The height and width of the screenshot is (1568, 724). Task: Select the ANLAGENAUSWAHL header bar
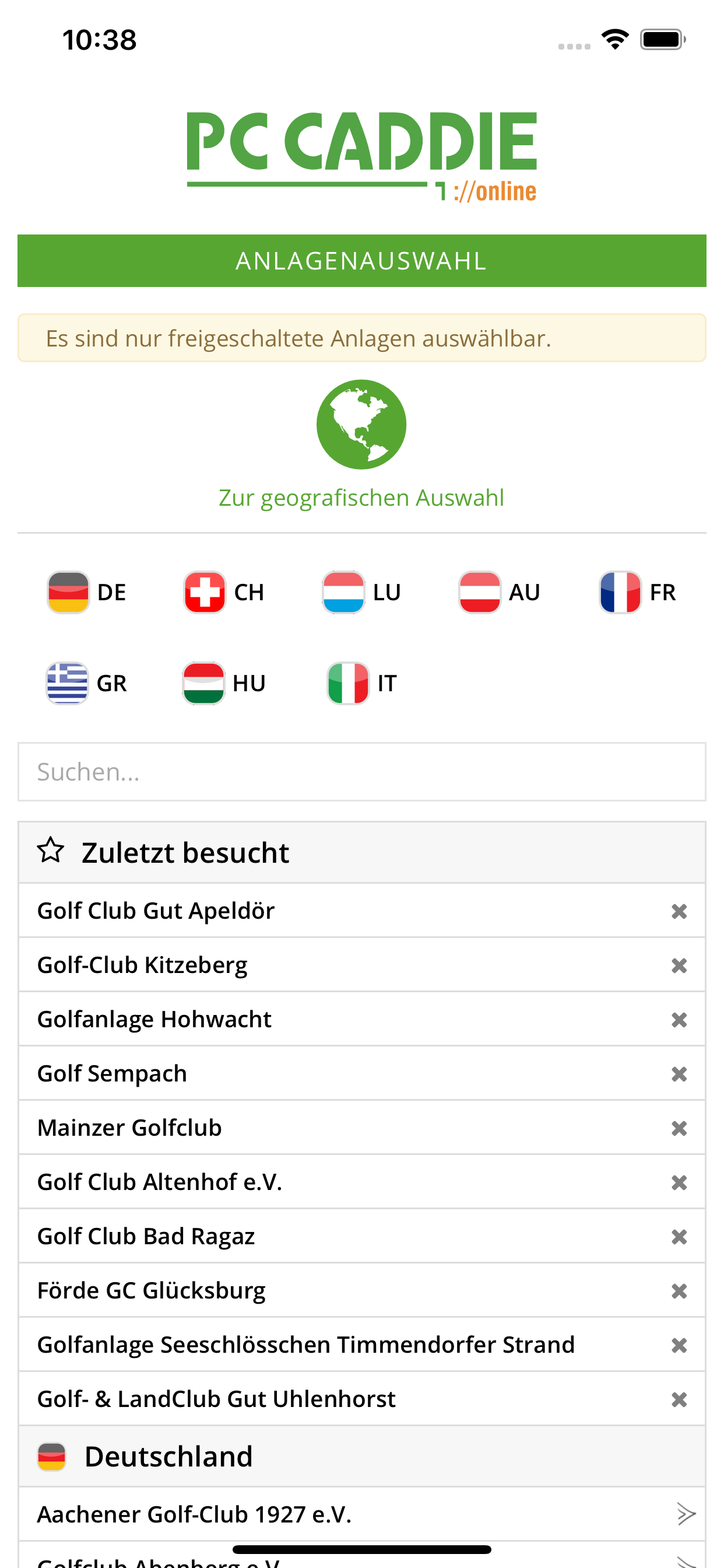pyautogui.click(x=362, y=261)
